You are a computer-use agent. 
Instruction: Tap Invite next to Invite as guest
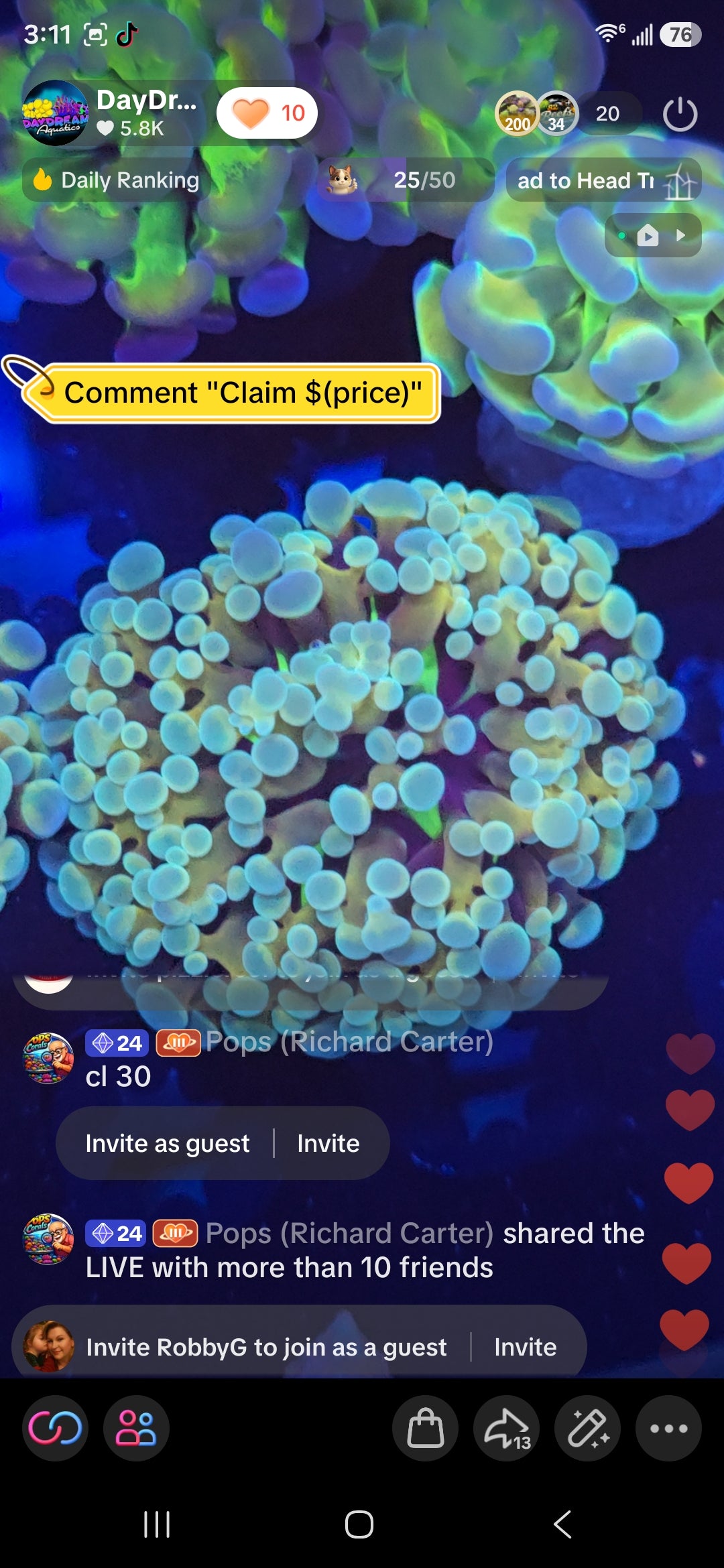click(x=328, y=1143)
